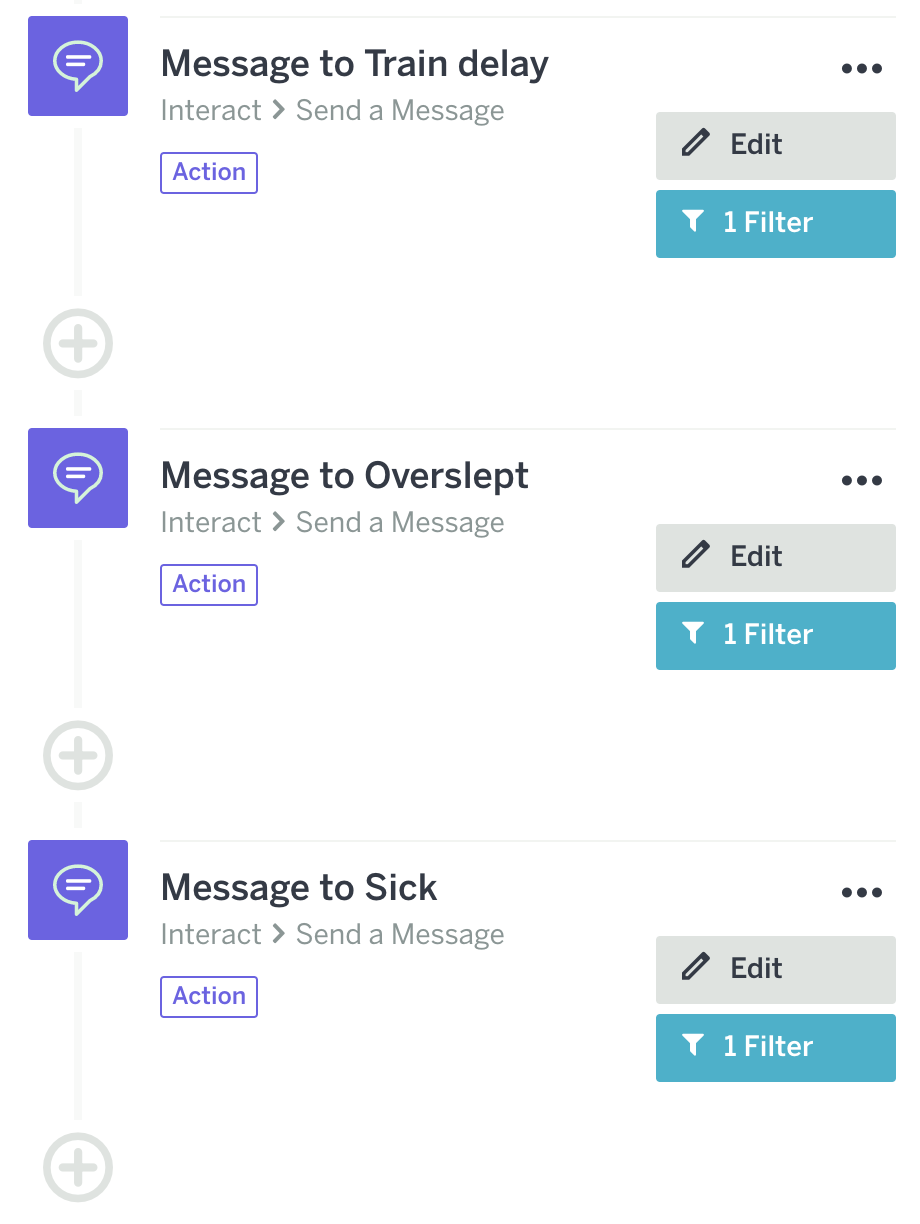Open the Message to Sick title

[x=299, y=889]
